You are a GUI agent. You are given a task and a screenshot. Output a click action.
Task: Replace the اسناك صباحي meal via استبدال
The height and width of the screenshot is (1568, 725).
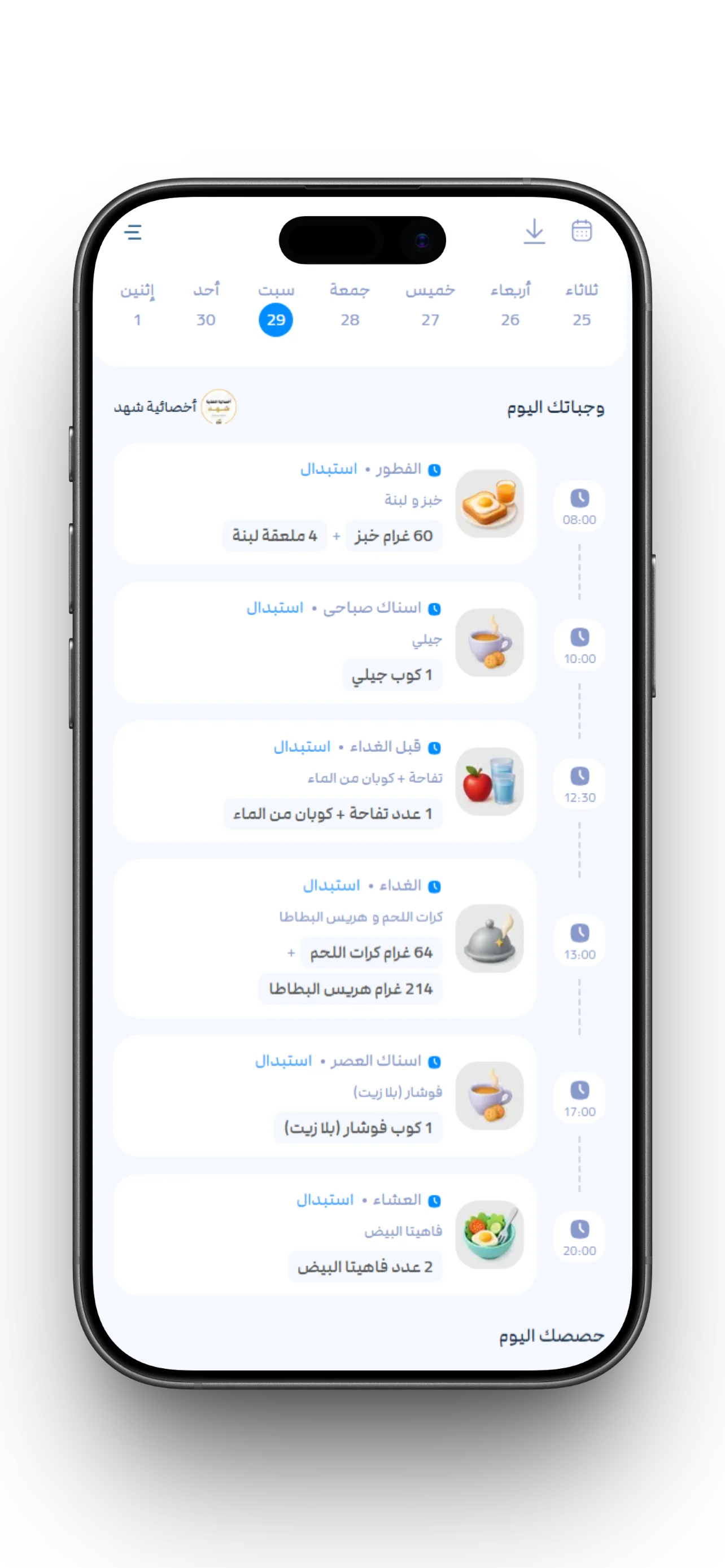274,608
